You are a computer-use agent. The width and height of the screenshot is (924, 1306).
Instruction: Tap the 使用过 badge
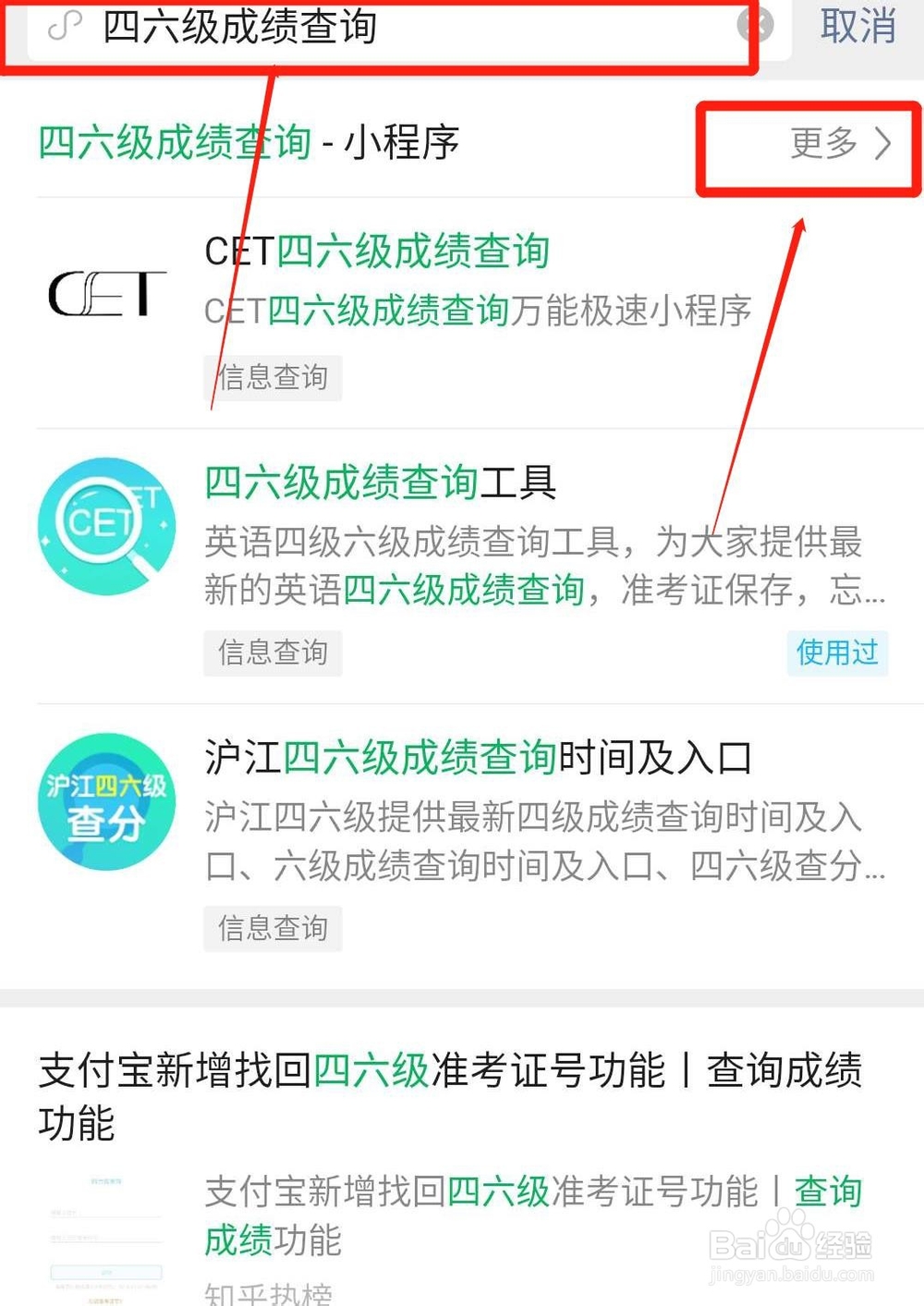pos(837,653)
